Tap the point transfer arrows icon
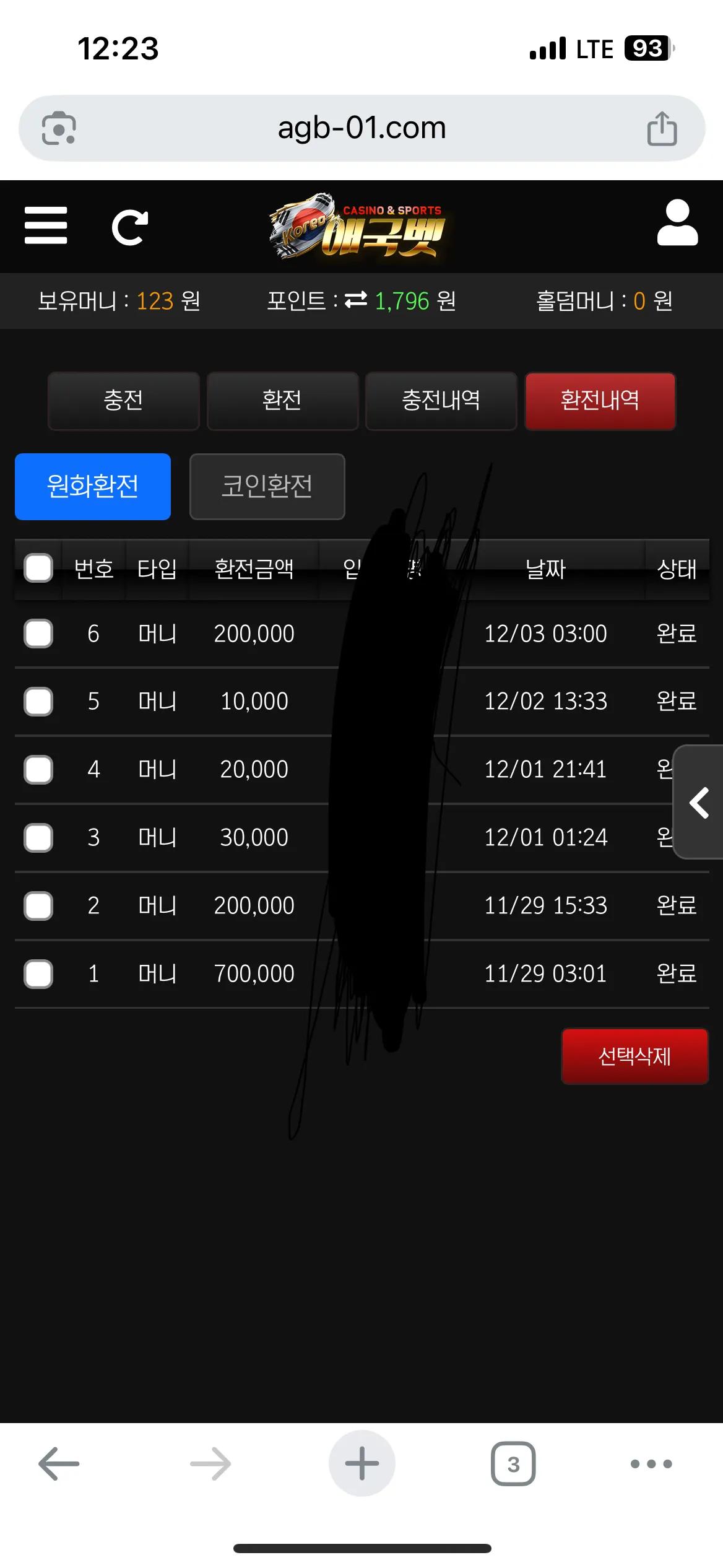Image resolution: width=723 pixels, height=1568 pixels. tap(356, 300)
